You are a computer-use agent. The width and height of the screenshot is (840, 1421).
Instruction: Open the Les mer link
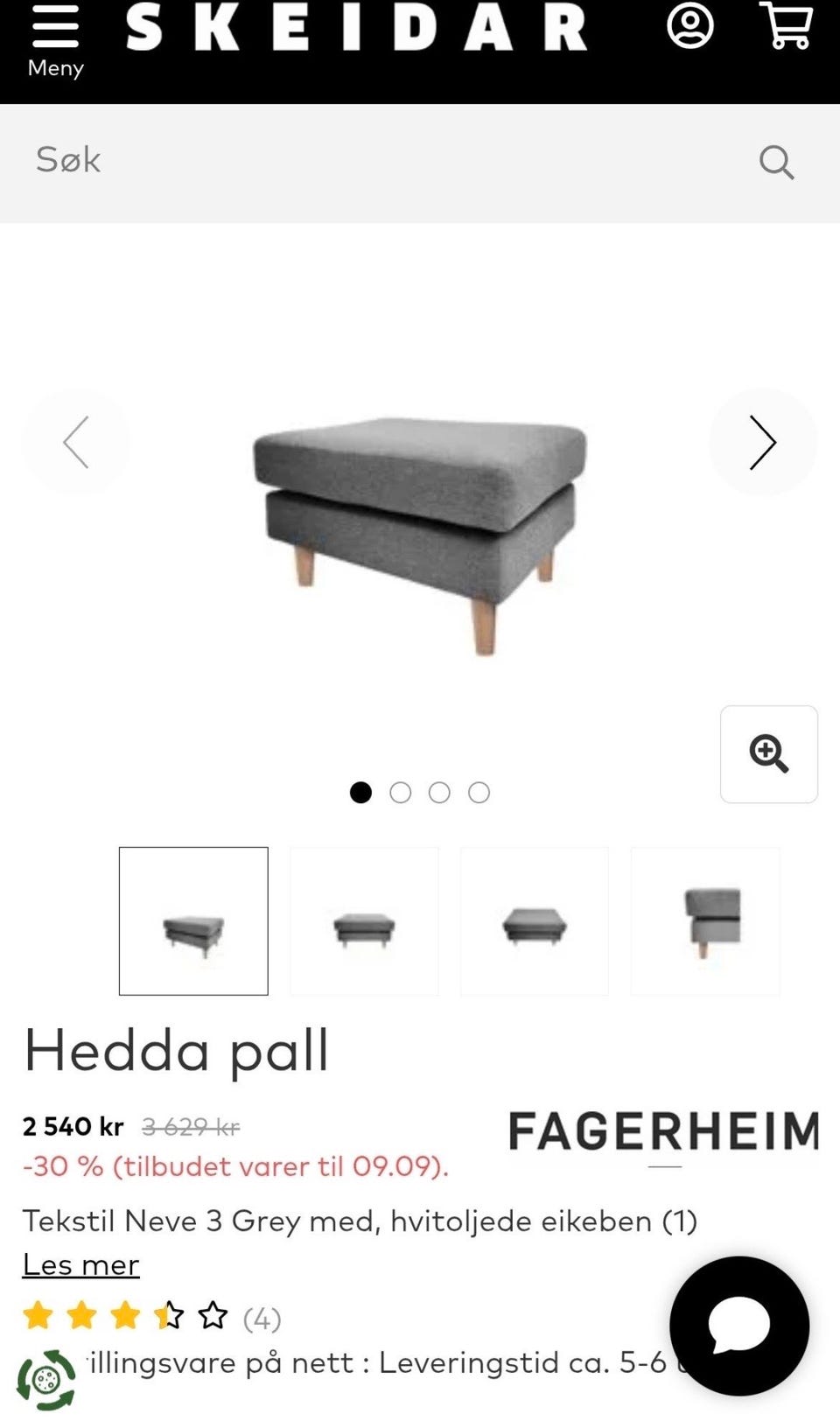80,1263
